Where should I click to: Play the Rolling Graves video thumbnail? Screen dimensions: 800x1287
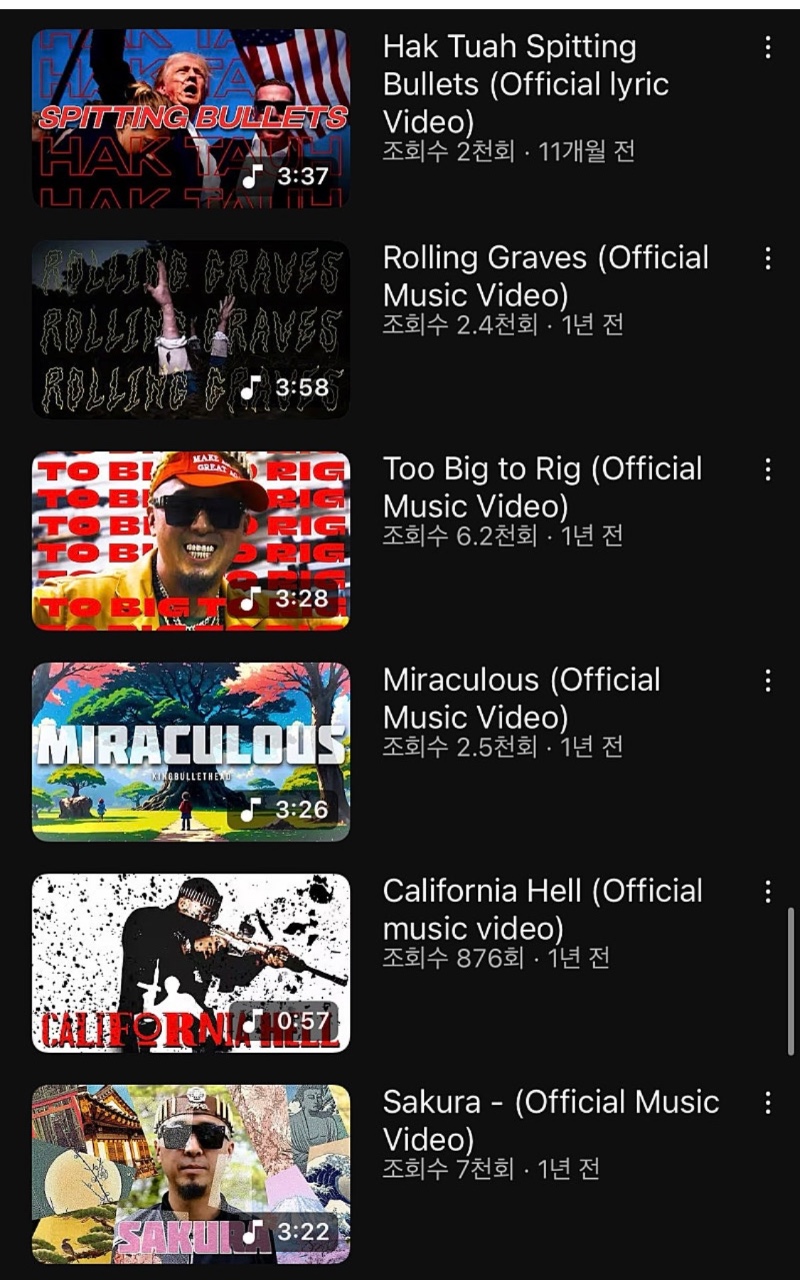190,329
